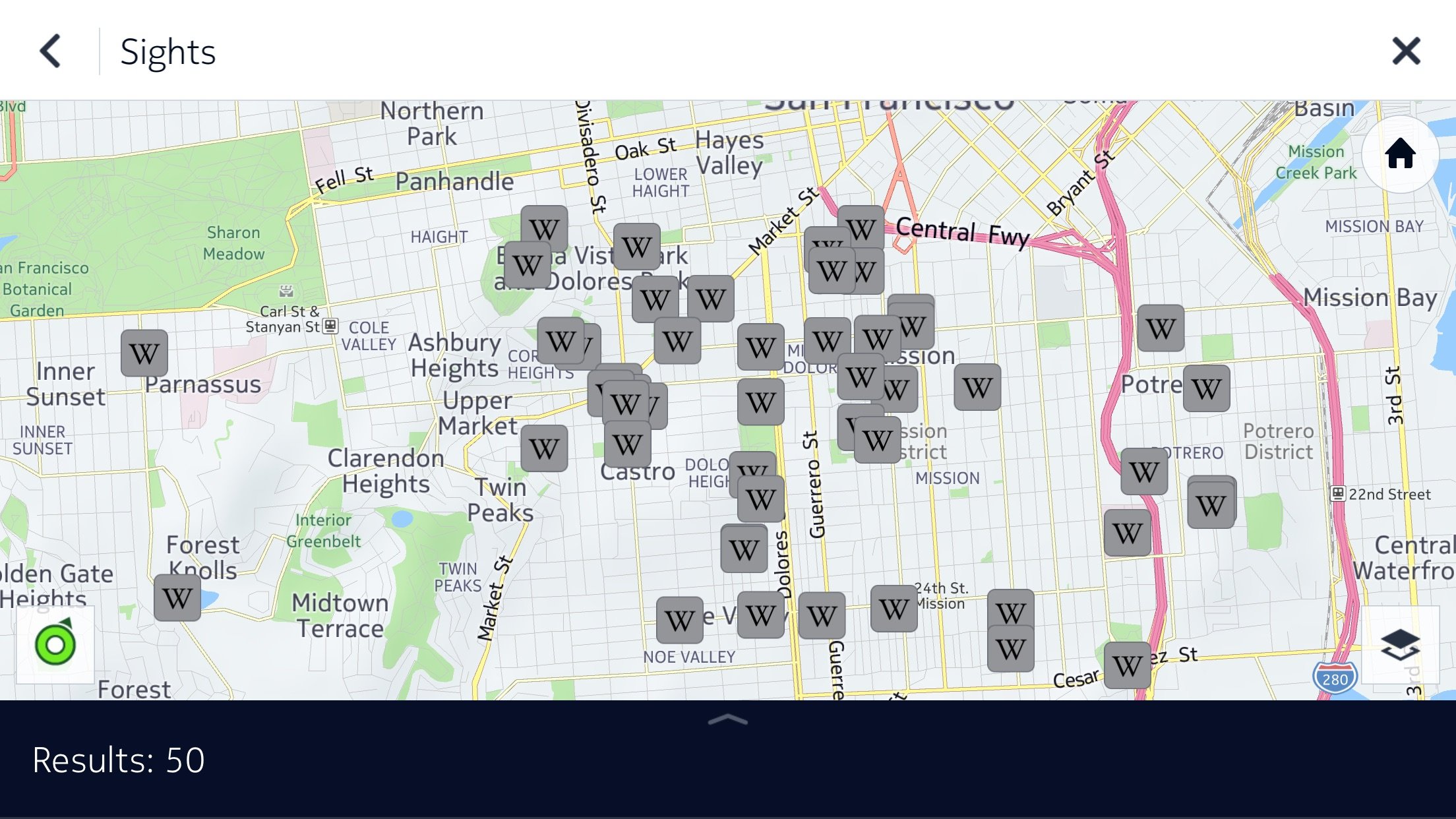Tap the home button on the map
This screenshot has width=1456, height=819.
1399,154
